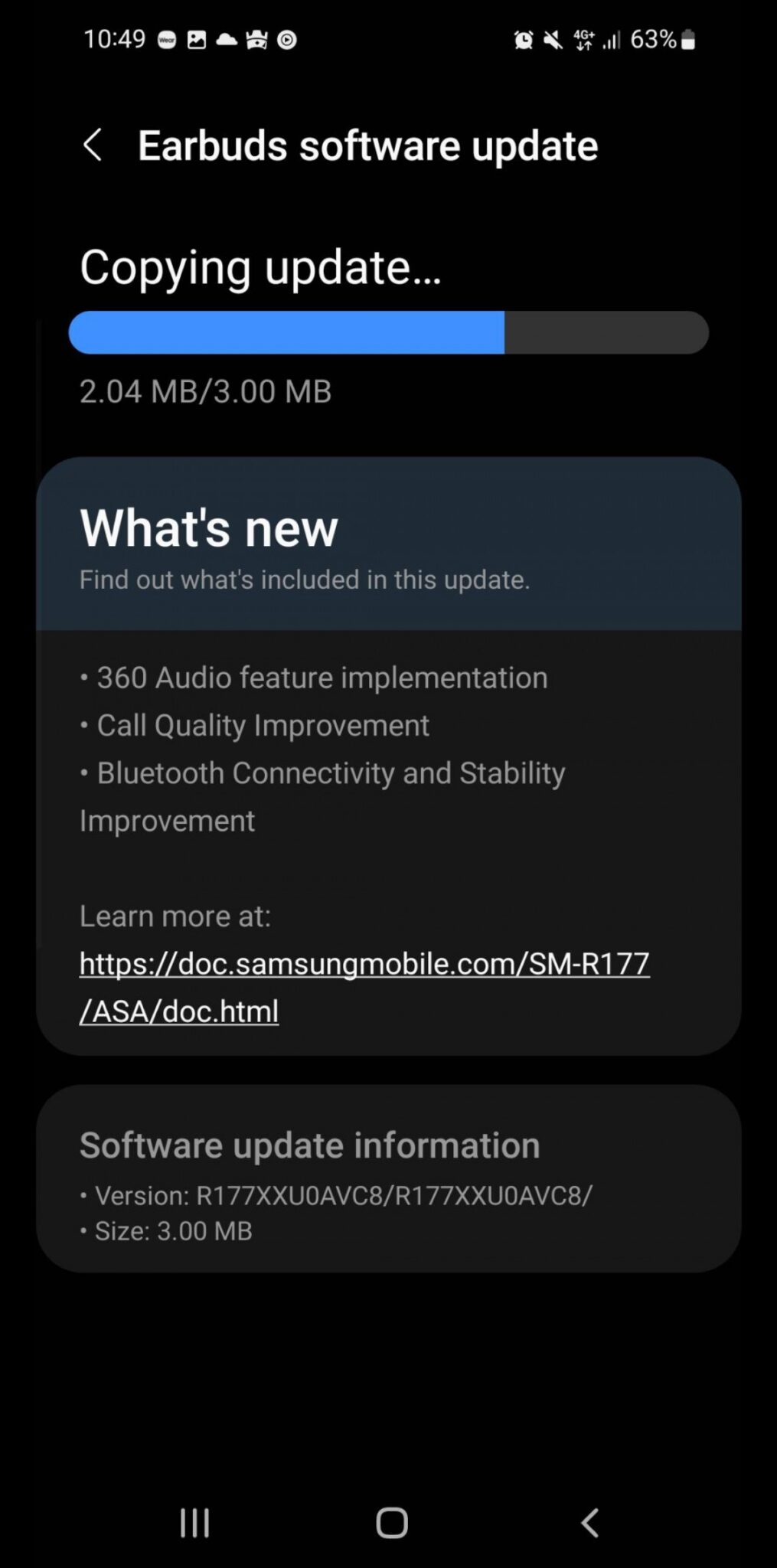
Task: Tap the update download progress bar
Action: [388, 332]
